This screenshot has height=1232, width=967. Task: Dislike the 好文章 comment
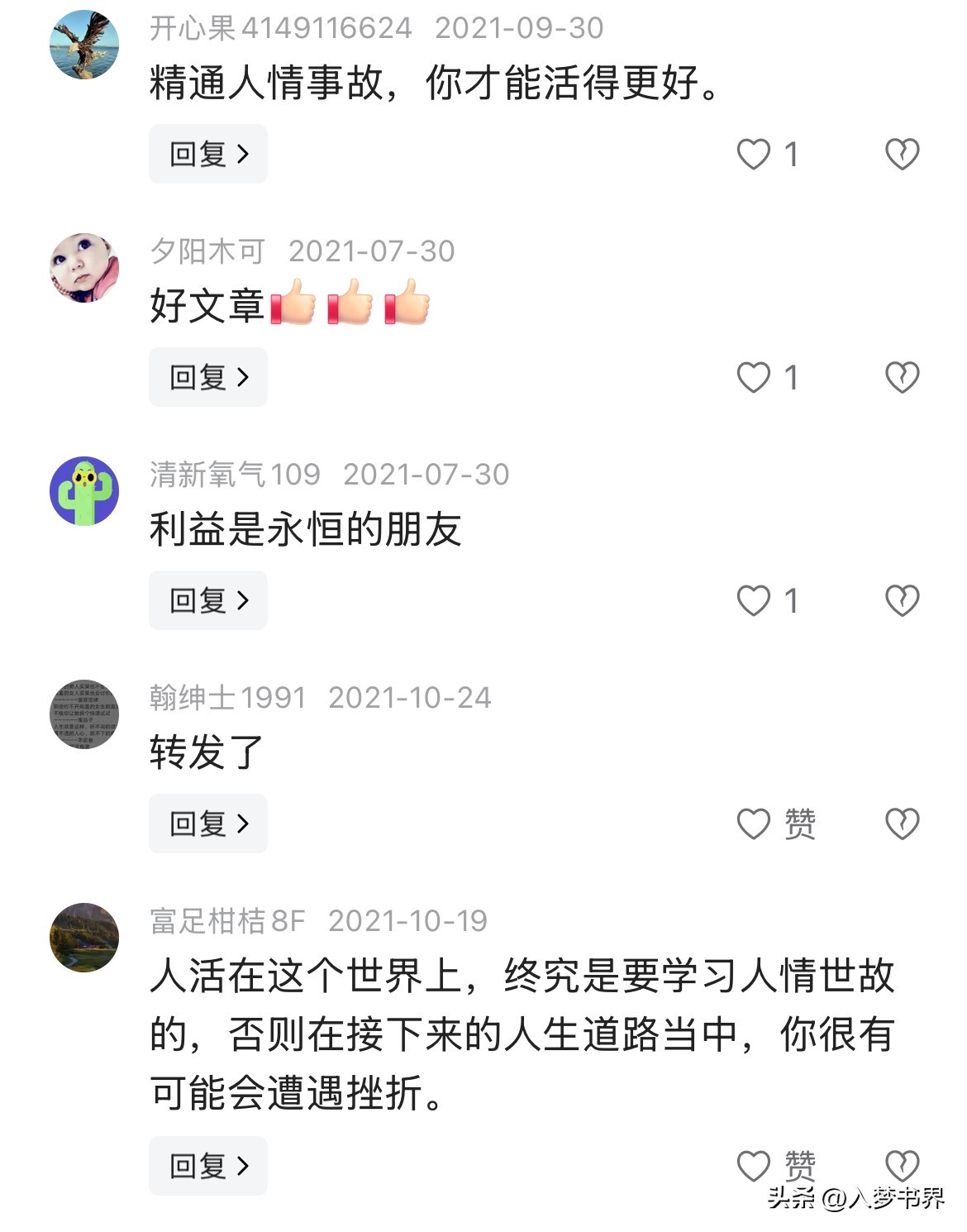pos(902,377)
